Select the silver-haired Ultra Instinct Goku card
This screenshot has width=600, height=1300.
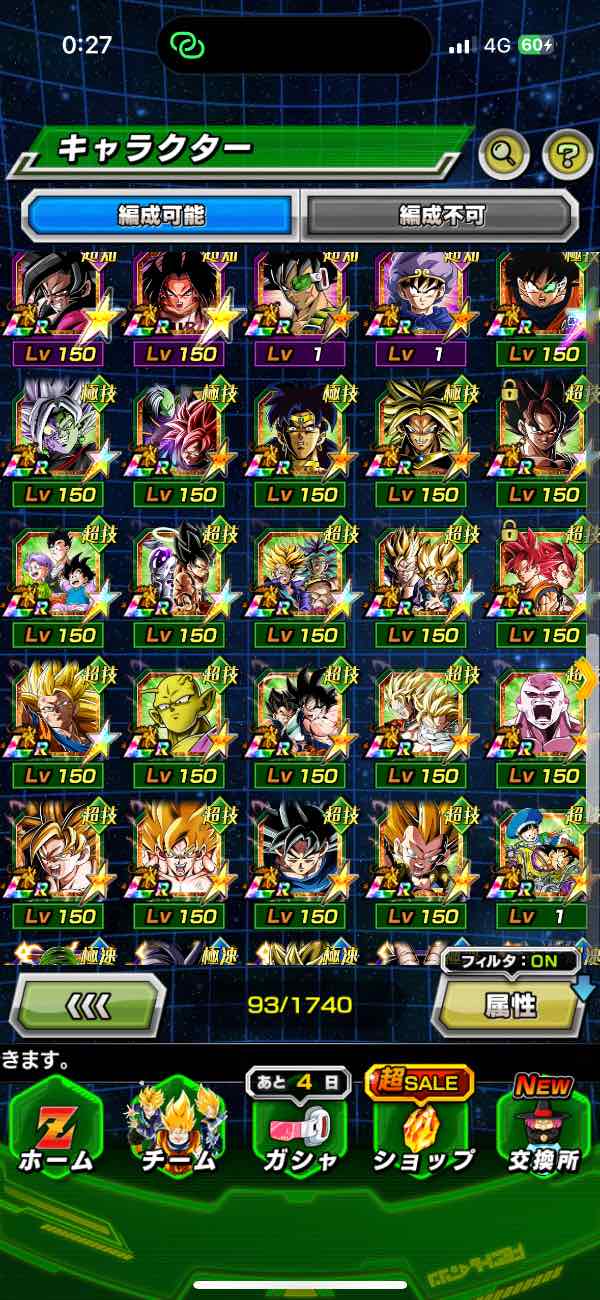coord(300,855)
